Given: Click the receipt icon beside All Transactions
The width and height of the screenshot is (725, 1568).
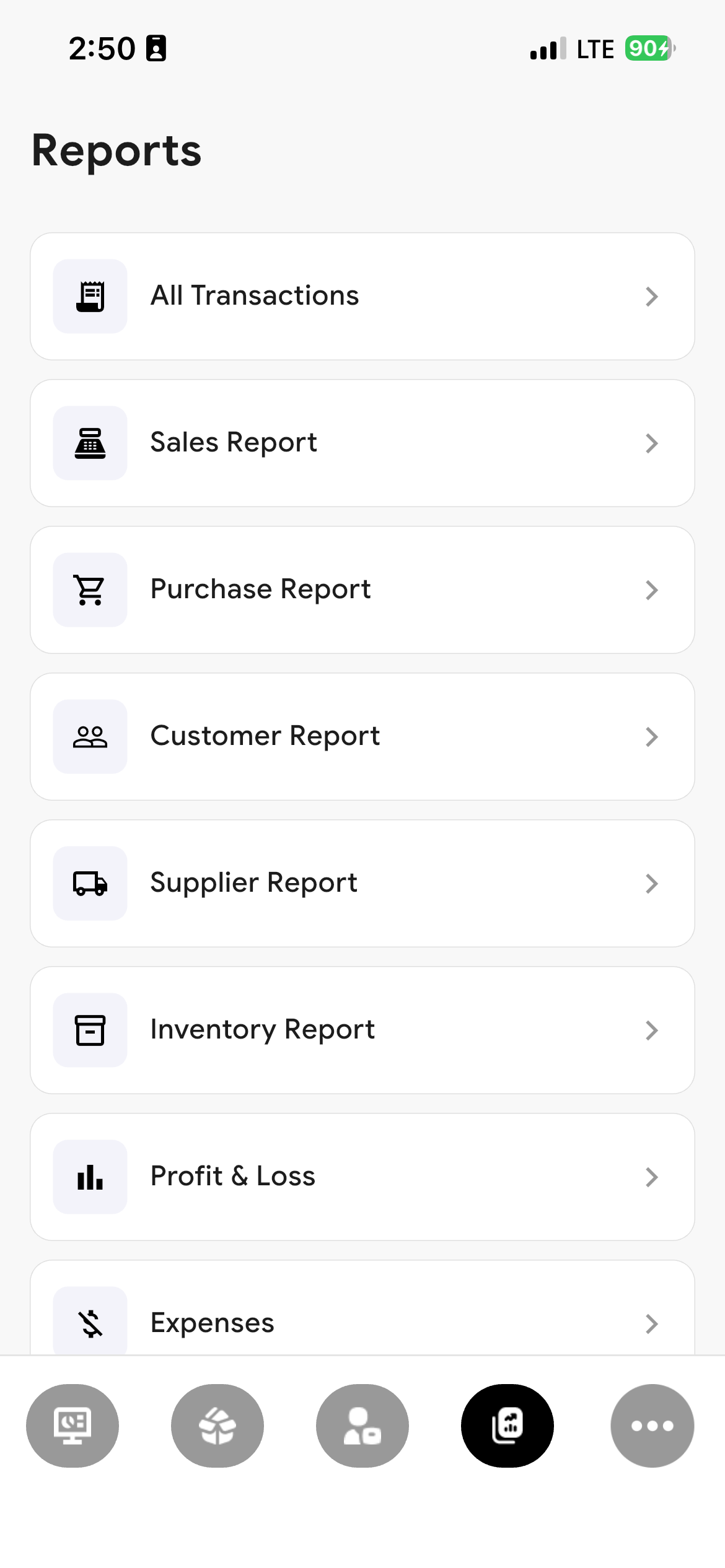Looking at the screenshot, I should tap(90, 295).
